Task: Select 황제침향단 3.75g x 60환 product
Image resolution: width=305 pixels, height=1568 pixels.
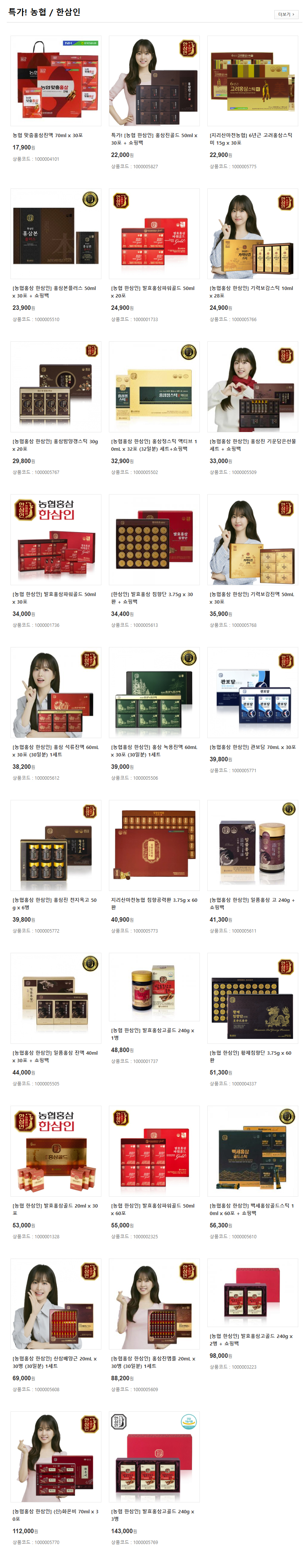Action: click(252, 998)
